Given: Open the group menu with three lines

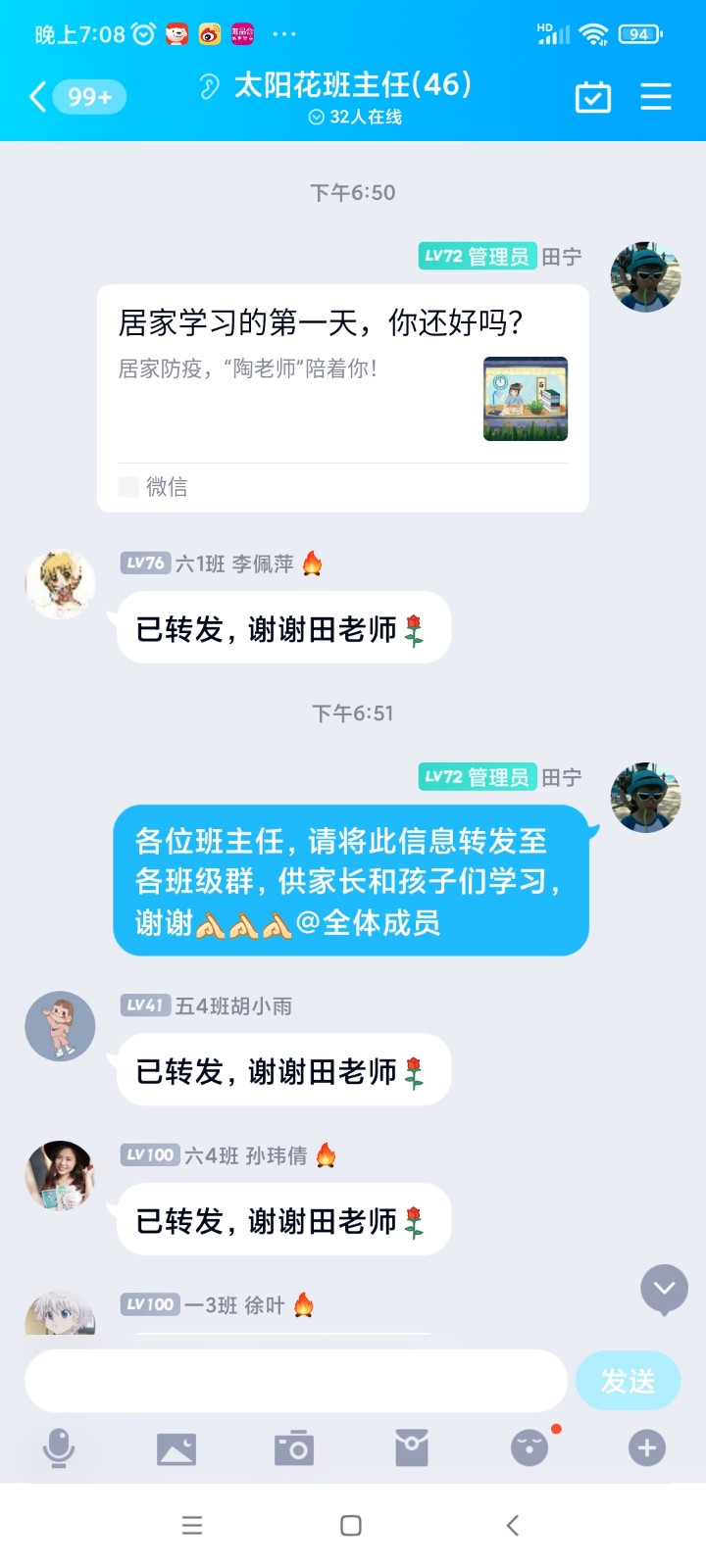Looking at the screenshot, I should click(656, 97).
